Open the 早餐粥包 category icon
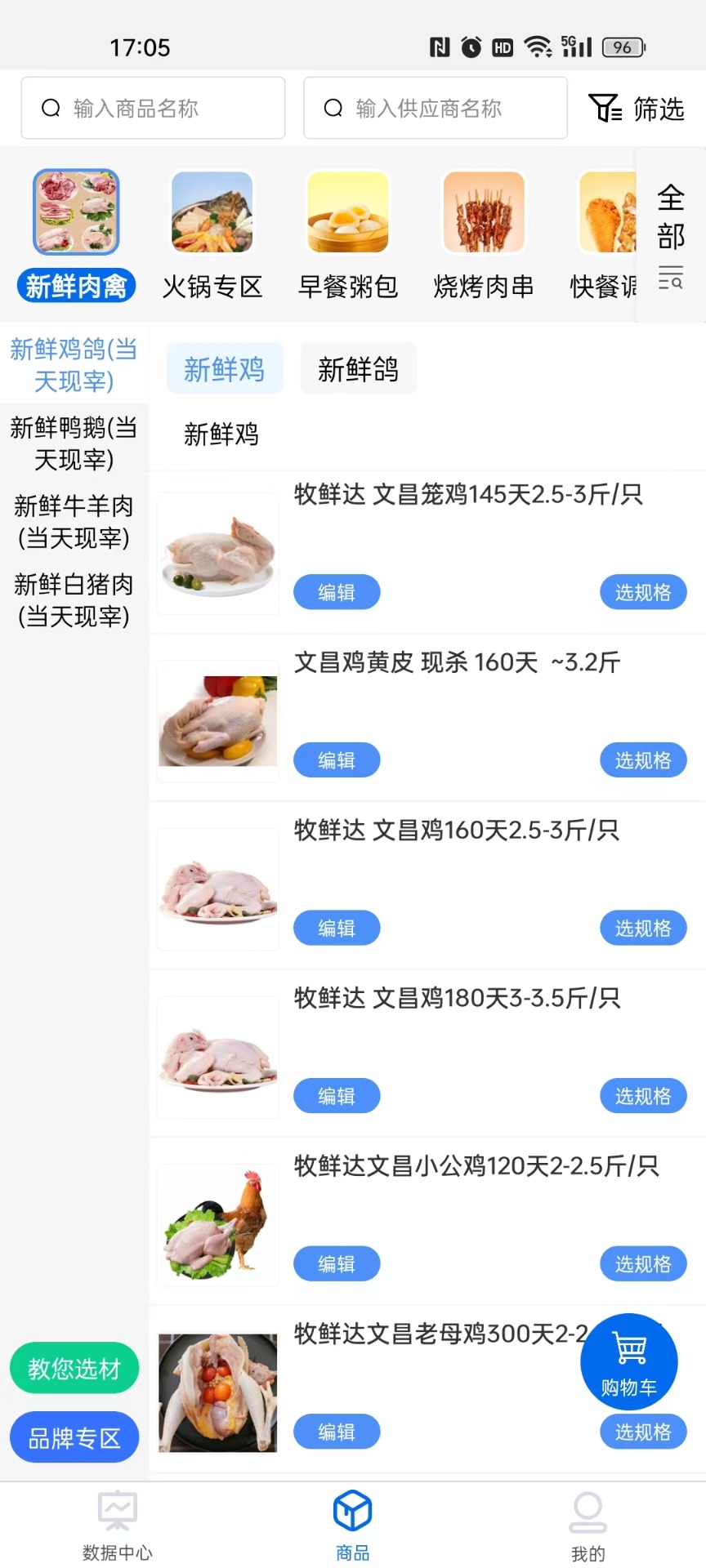Viewport: 706px width, 1568px height. [346, 211]
